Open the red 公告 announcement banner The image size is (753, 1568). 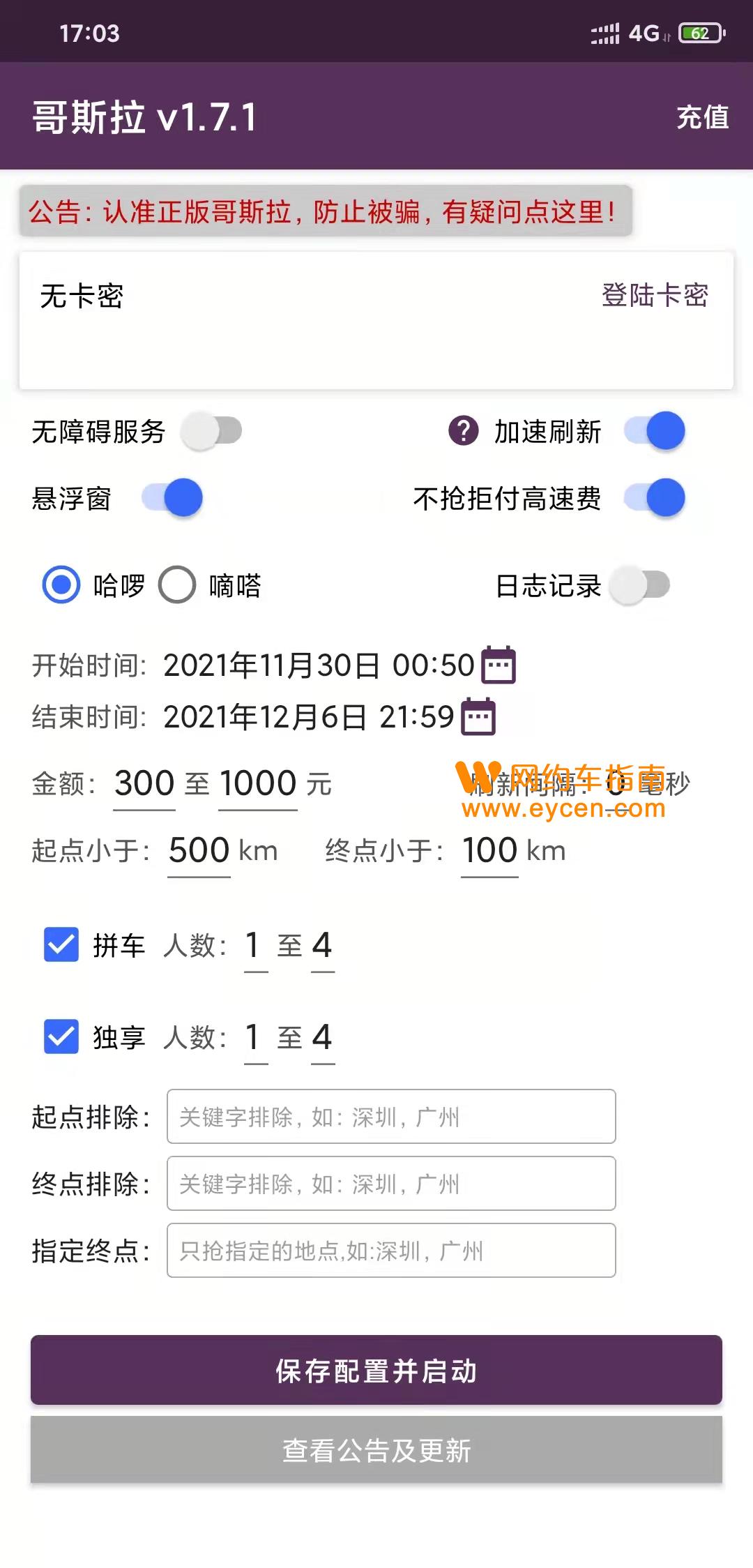click(x=325, y=211)
